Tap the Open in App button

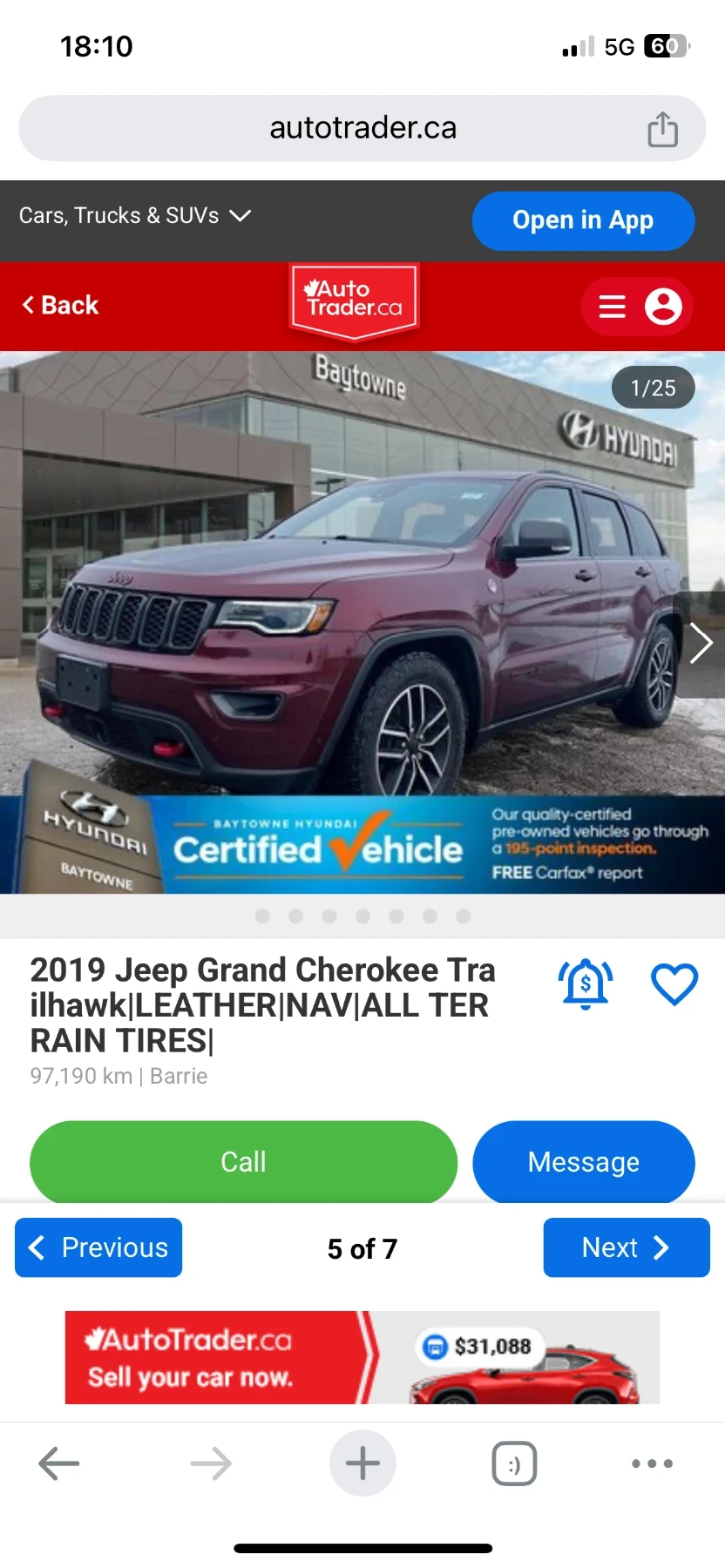click(x=583, y=220)
